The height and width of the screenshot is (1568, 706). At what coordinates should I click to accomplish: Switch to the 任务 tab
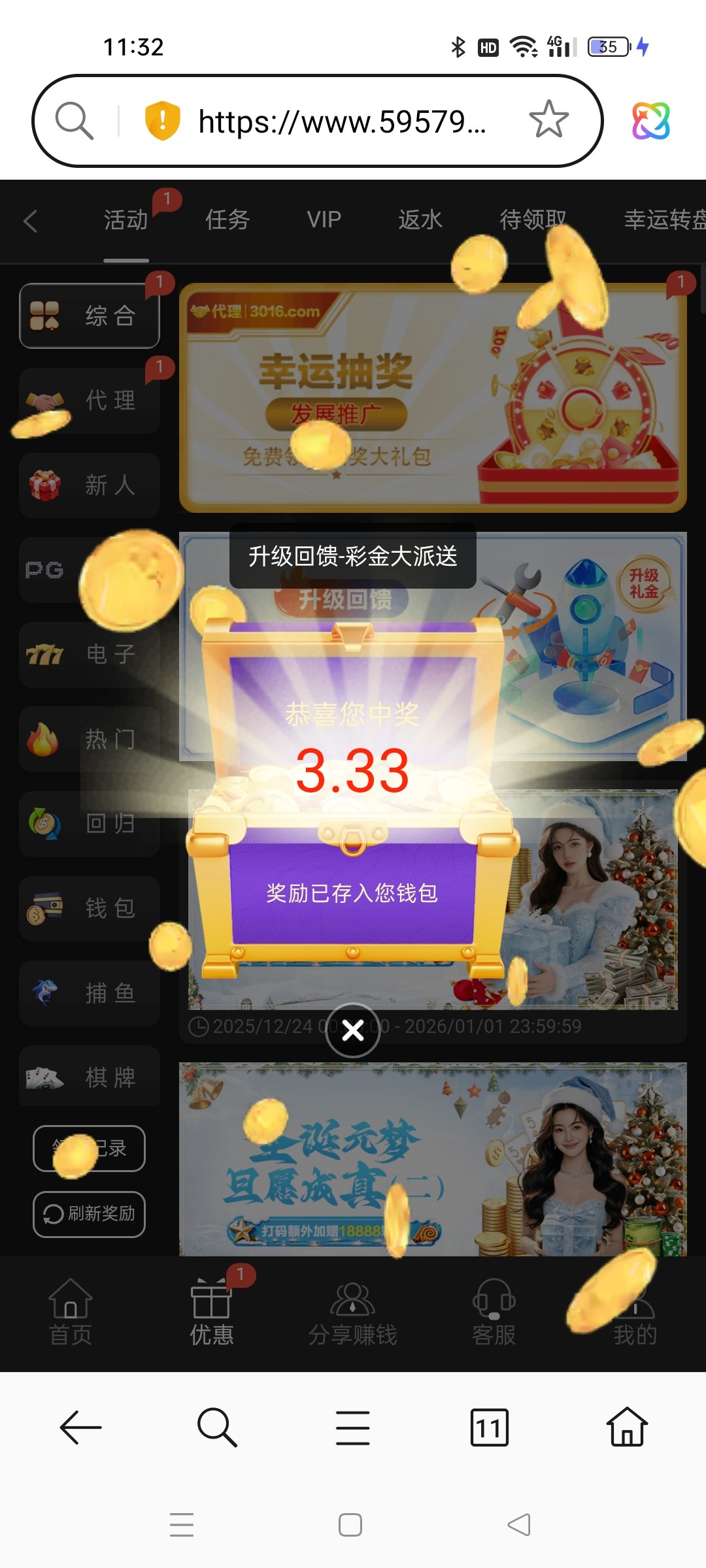click(x=226, y=220)
